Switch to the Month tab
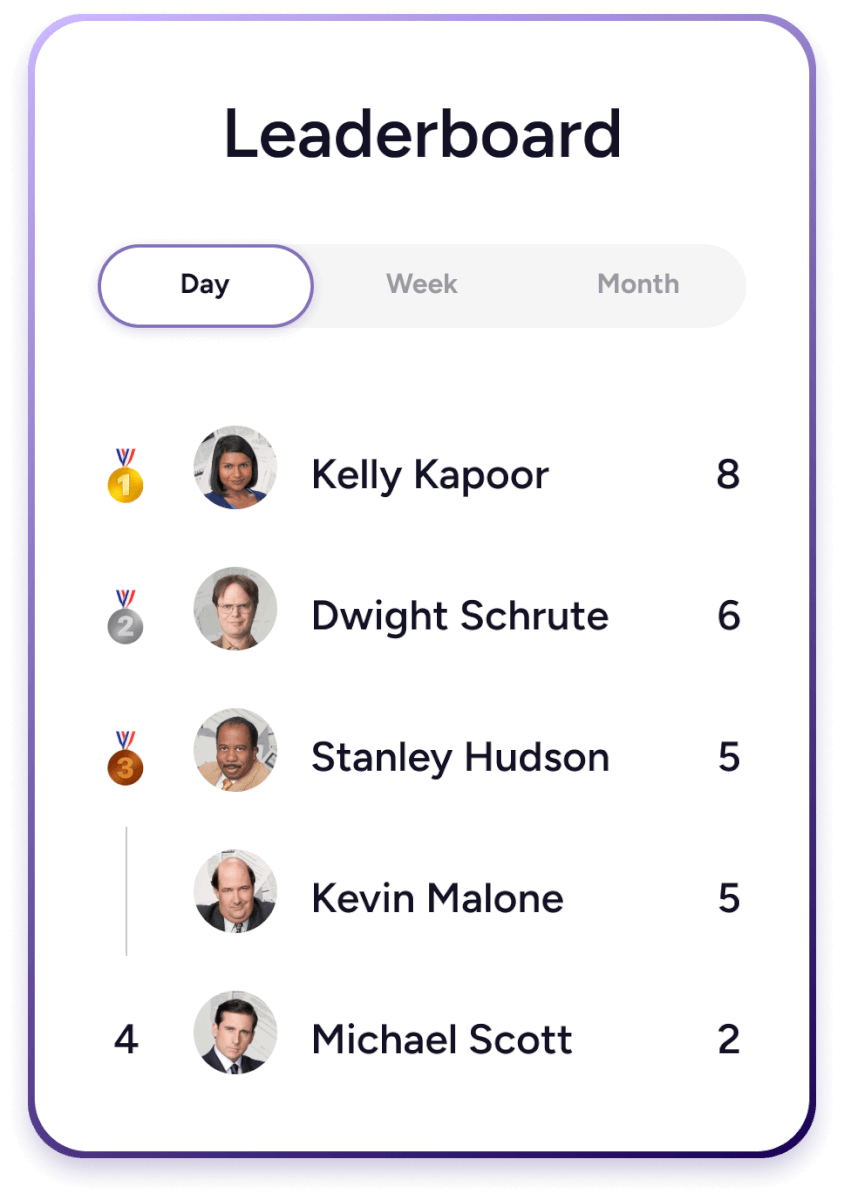 click(x=638, y=285)
